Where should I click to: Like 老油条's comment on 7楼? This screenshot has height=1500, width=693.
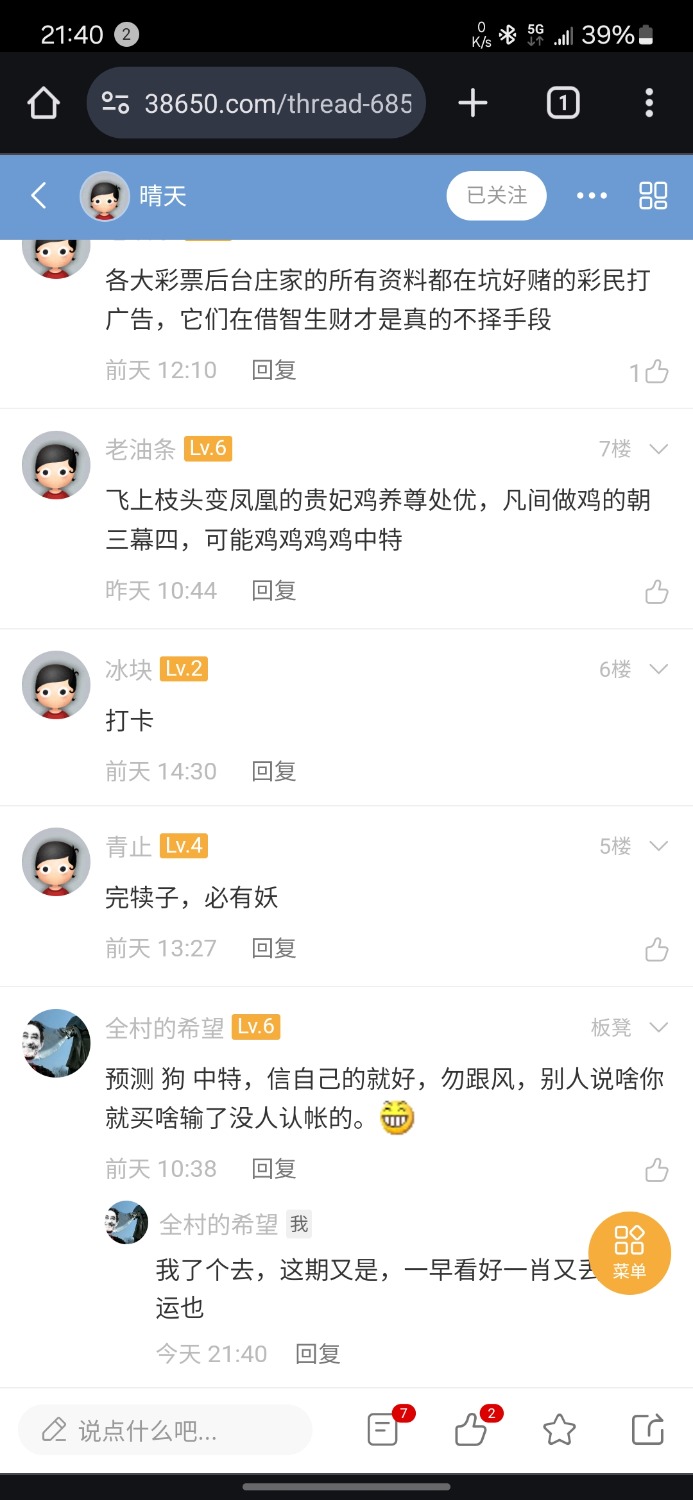point(656,592)
